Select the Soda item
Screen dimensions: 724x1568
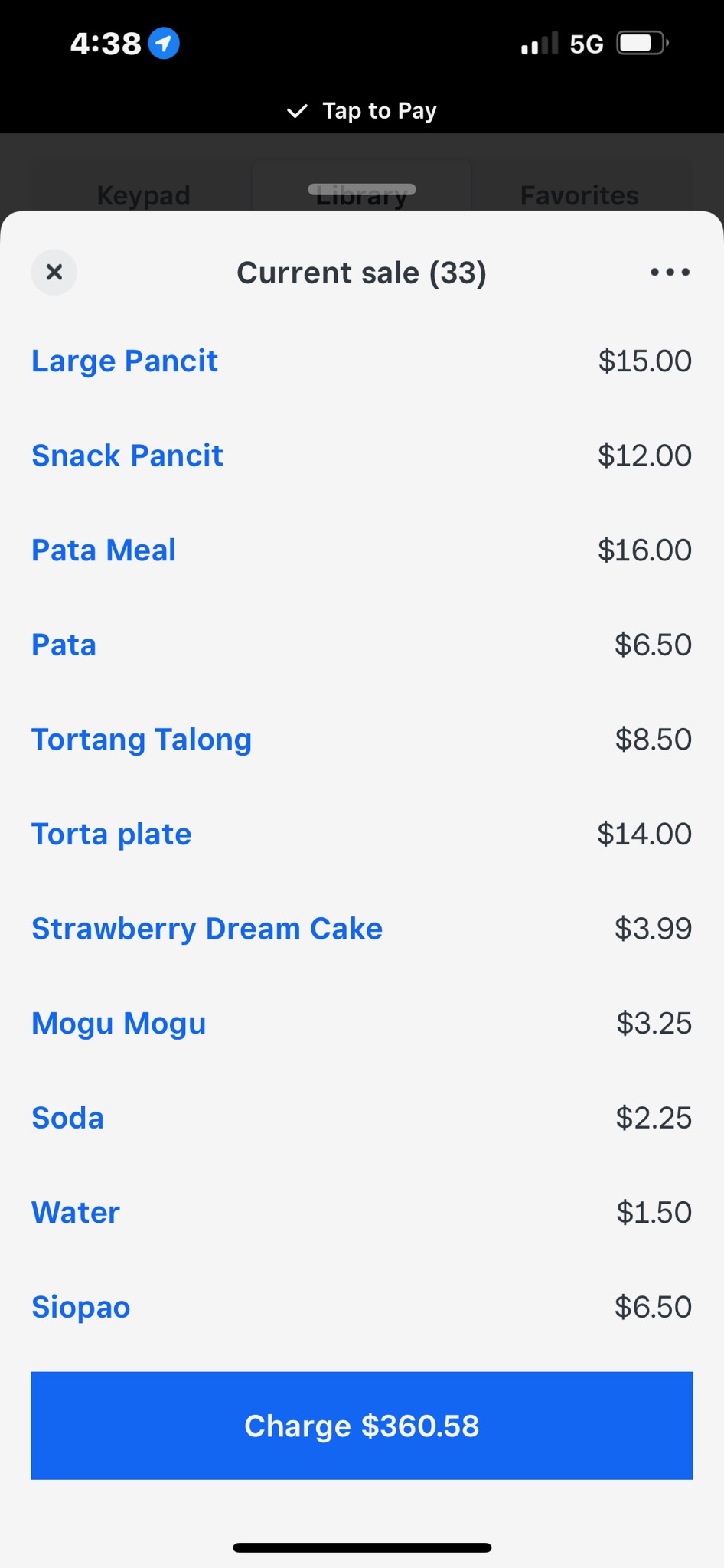coord(362,1117)
